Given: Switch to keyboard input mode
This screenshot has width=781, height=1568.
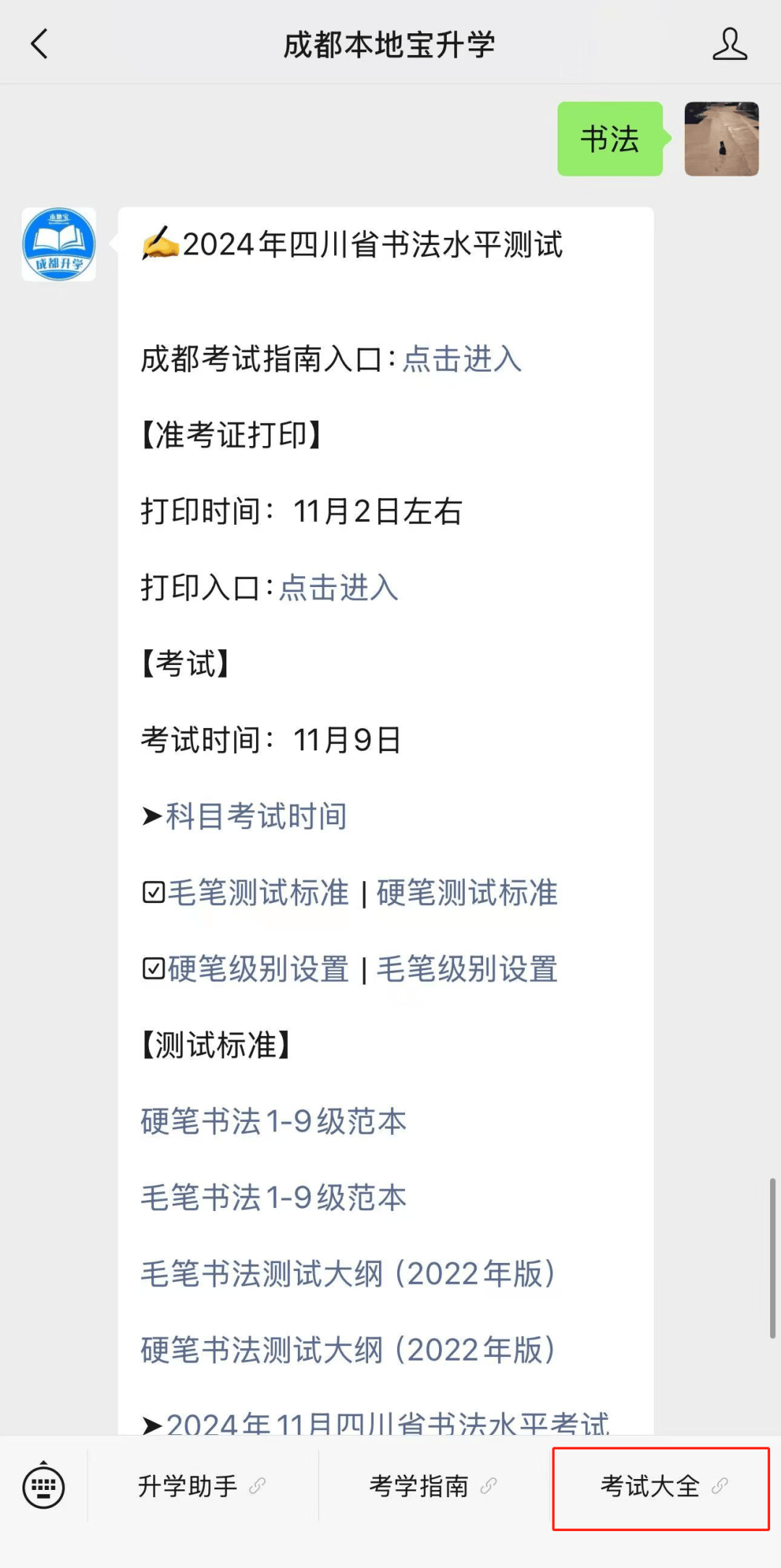Looking at the screenshot, I should click(43, 1487).
